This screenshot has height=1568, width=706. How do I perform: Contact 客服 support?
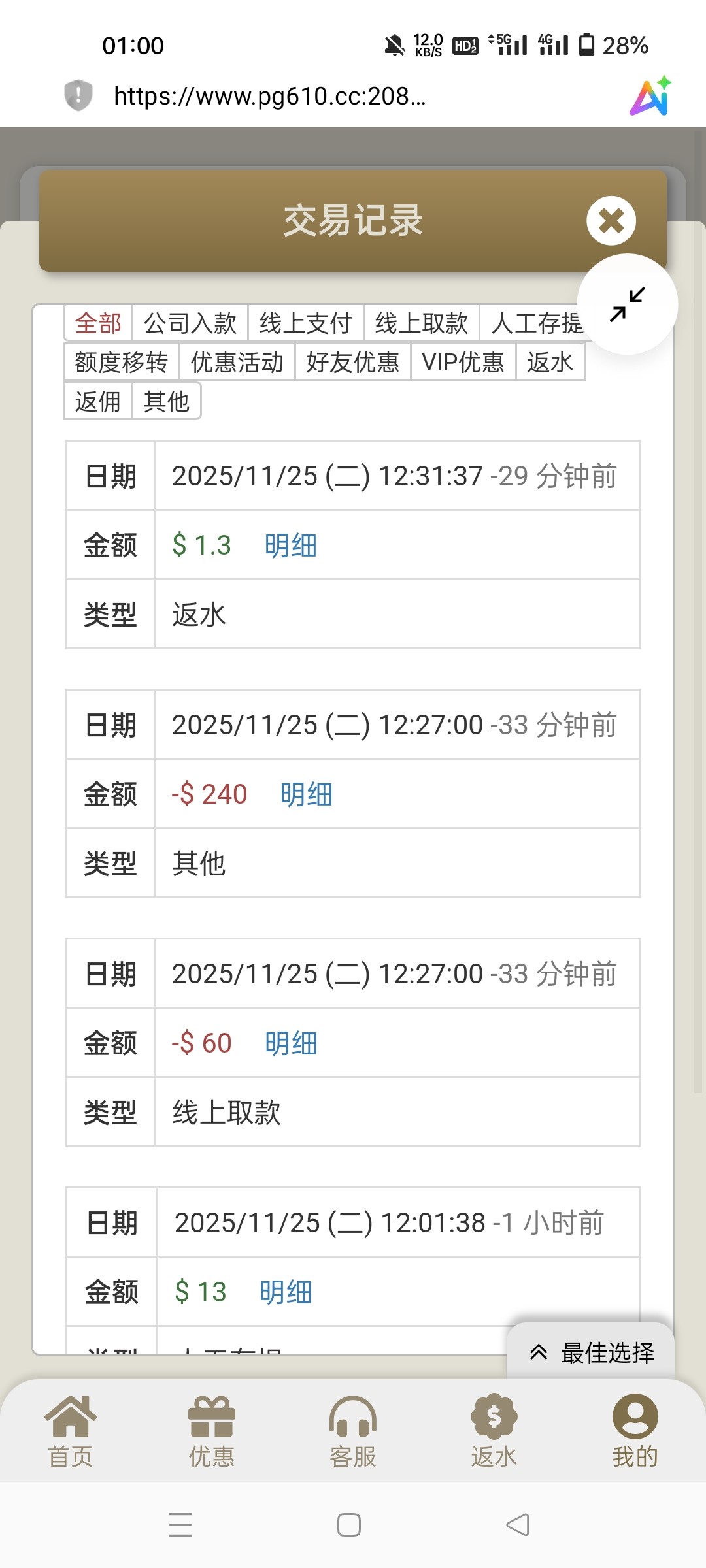pos(352,1431)
